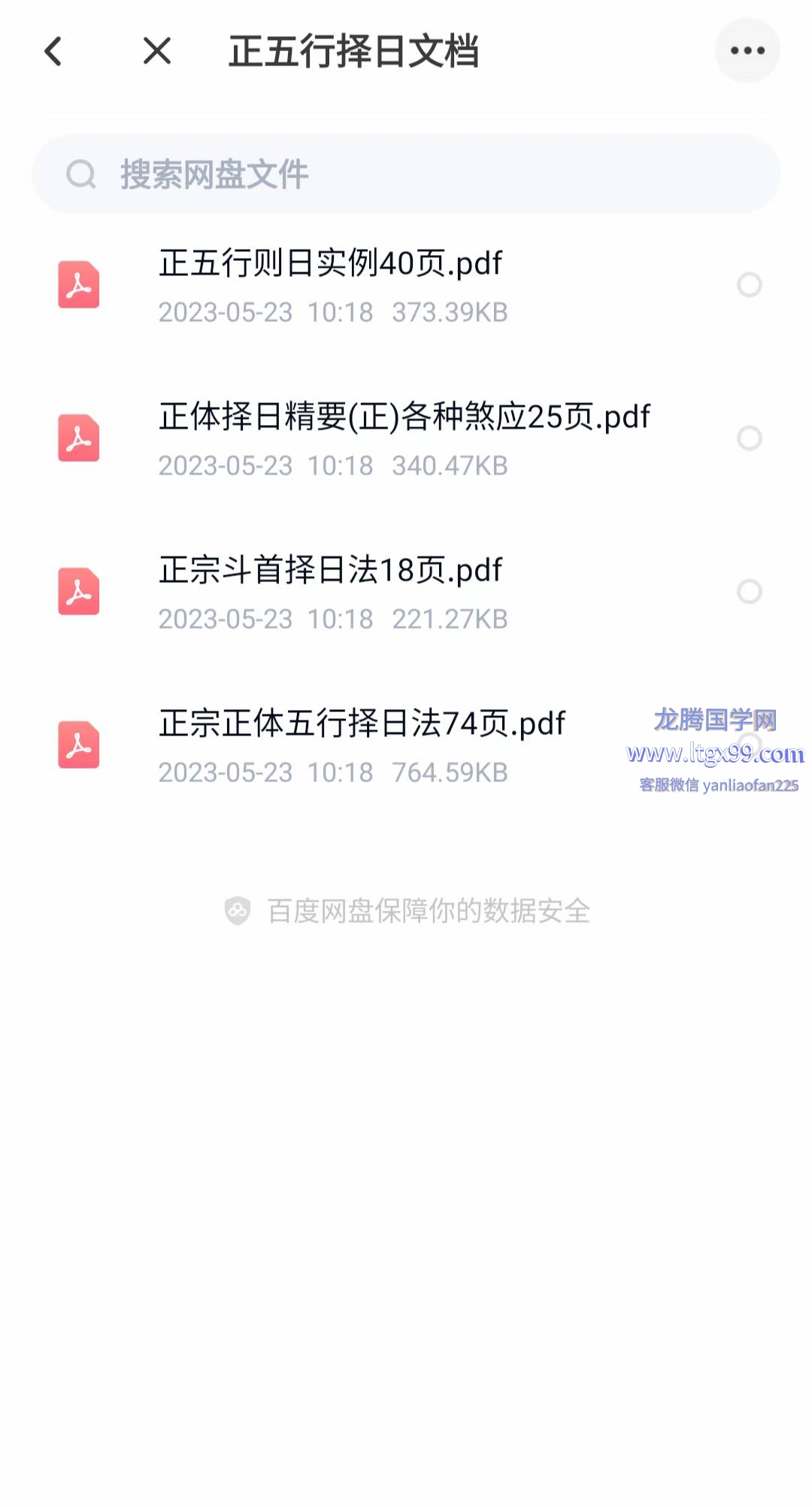The image size is (812, 1507).
Task: Close the 正五行择日文档 page
Action: coord(157,52)
